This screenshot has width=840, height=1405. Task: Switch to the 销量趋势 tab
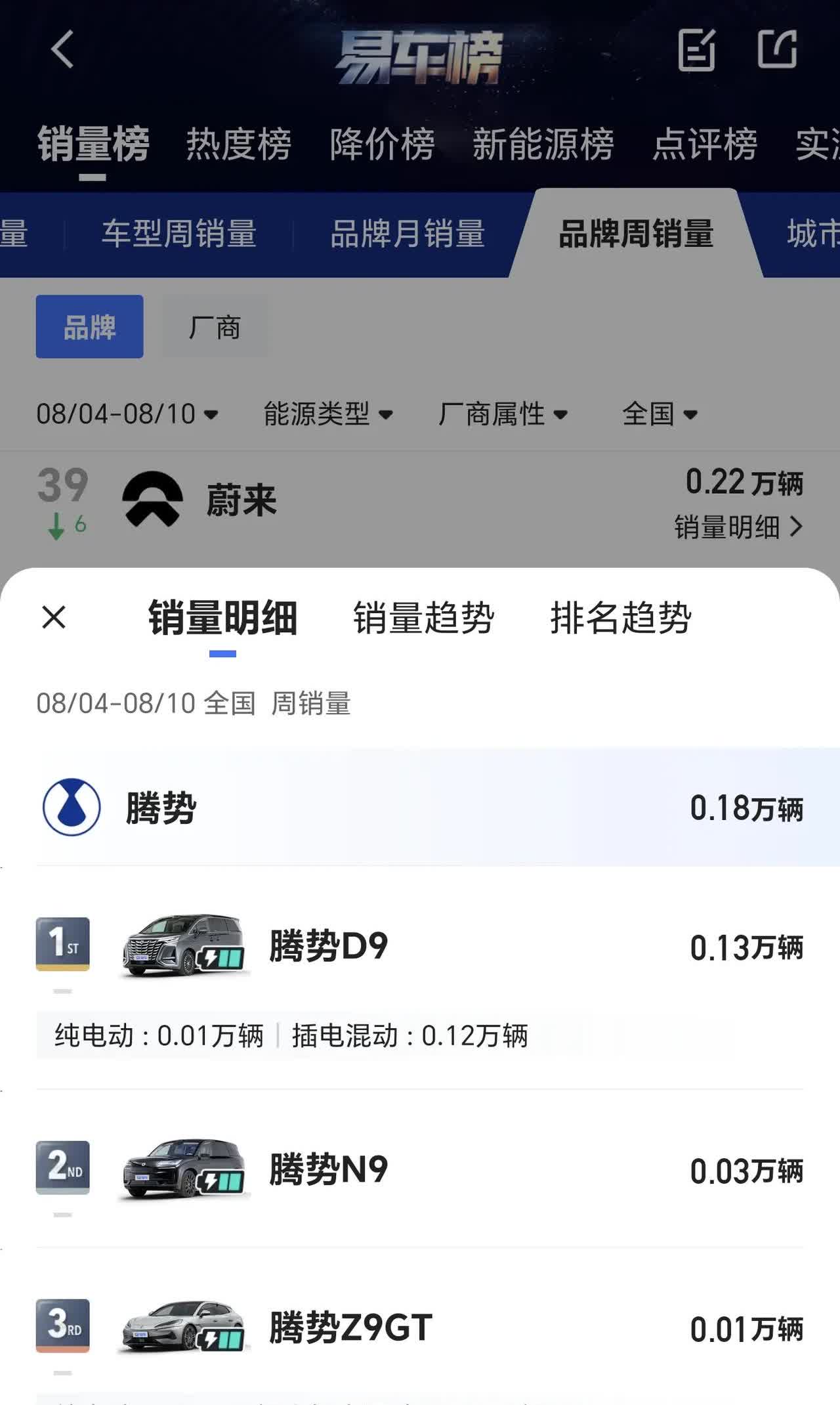(x=423, y=618)
